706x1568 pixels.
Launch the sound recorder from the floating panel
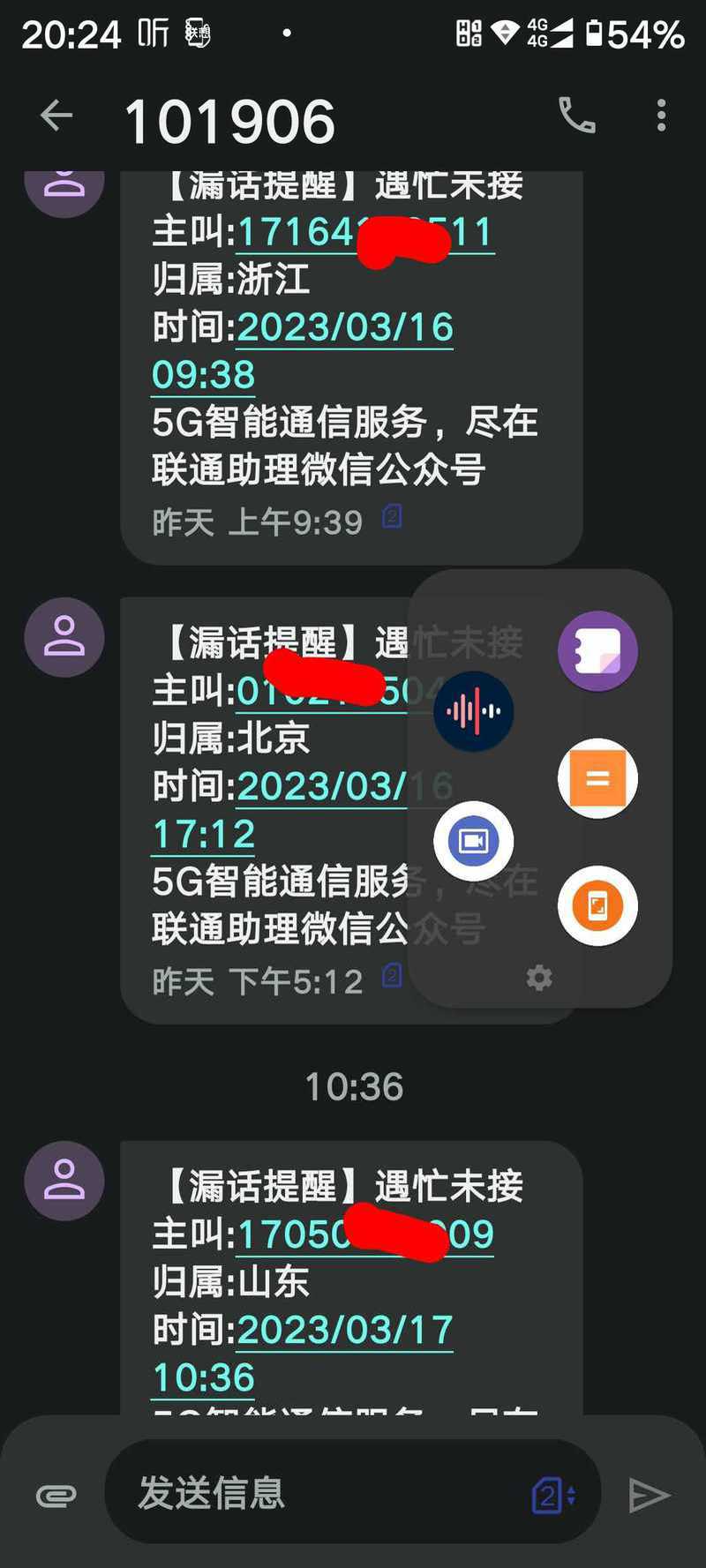(x=474, y=710)
